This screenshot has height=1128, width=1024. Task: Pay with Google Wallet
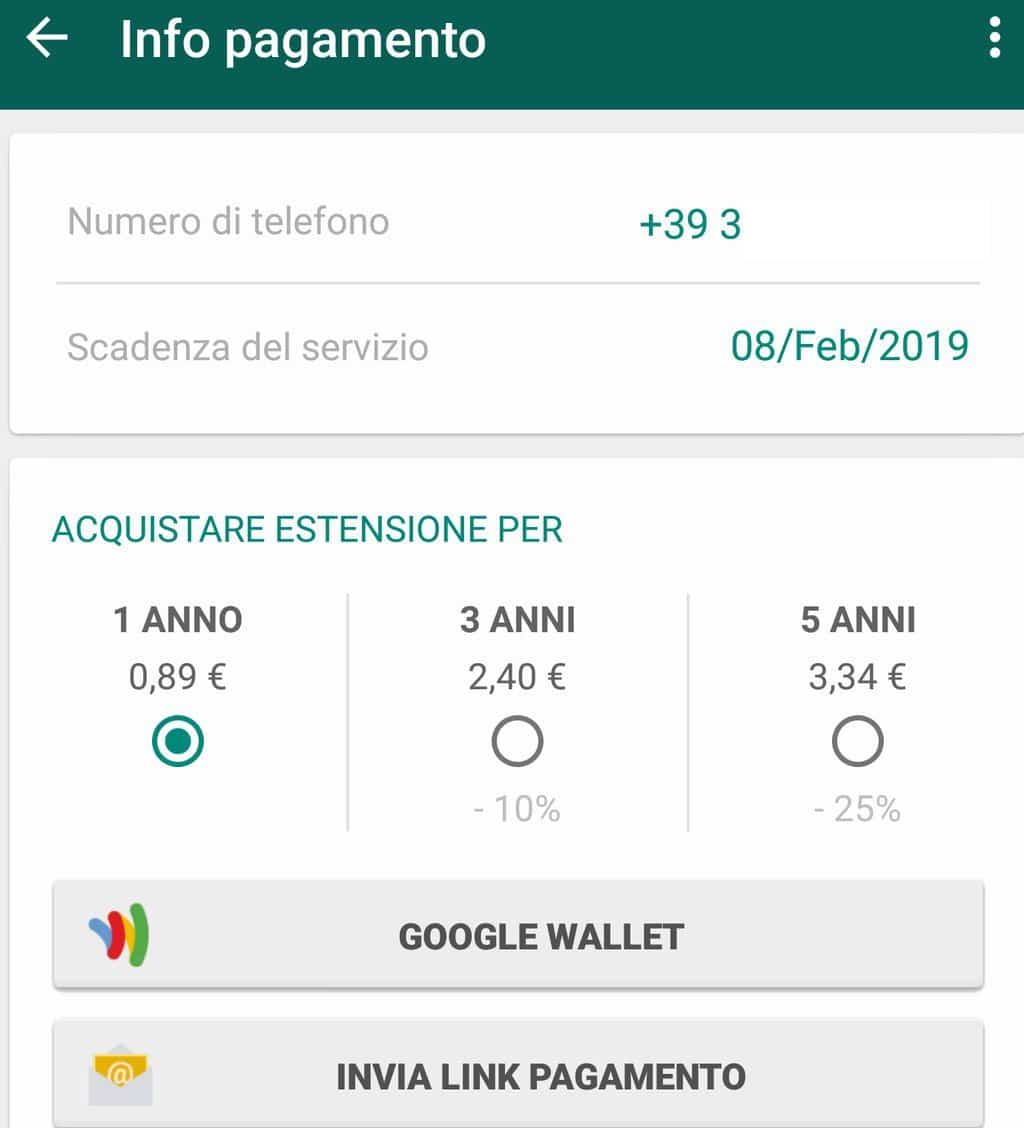click(x=518, y=936)
